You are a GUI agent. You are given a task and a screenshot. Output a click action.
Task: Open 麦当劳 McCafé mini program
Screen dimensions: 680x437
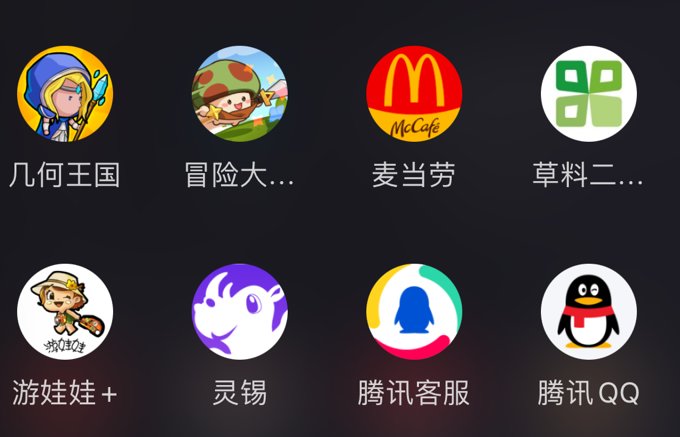click(414, 95)
